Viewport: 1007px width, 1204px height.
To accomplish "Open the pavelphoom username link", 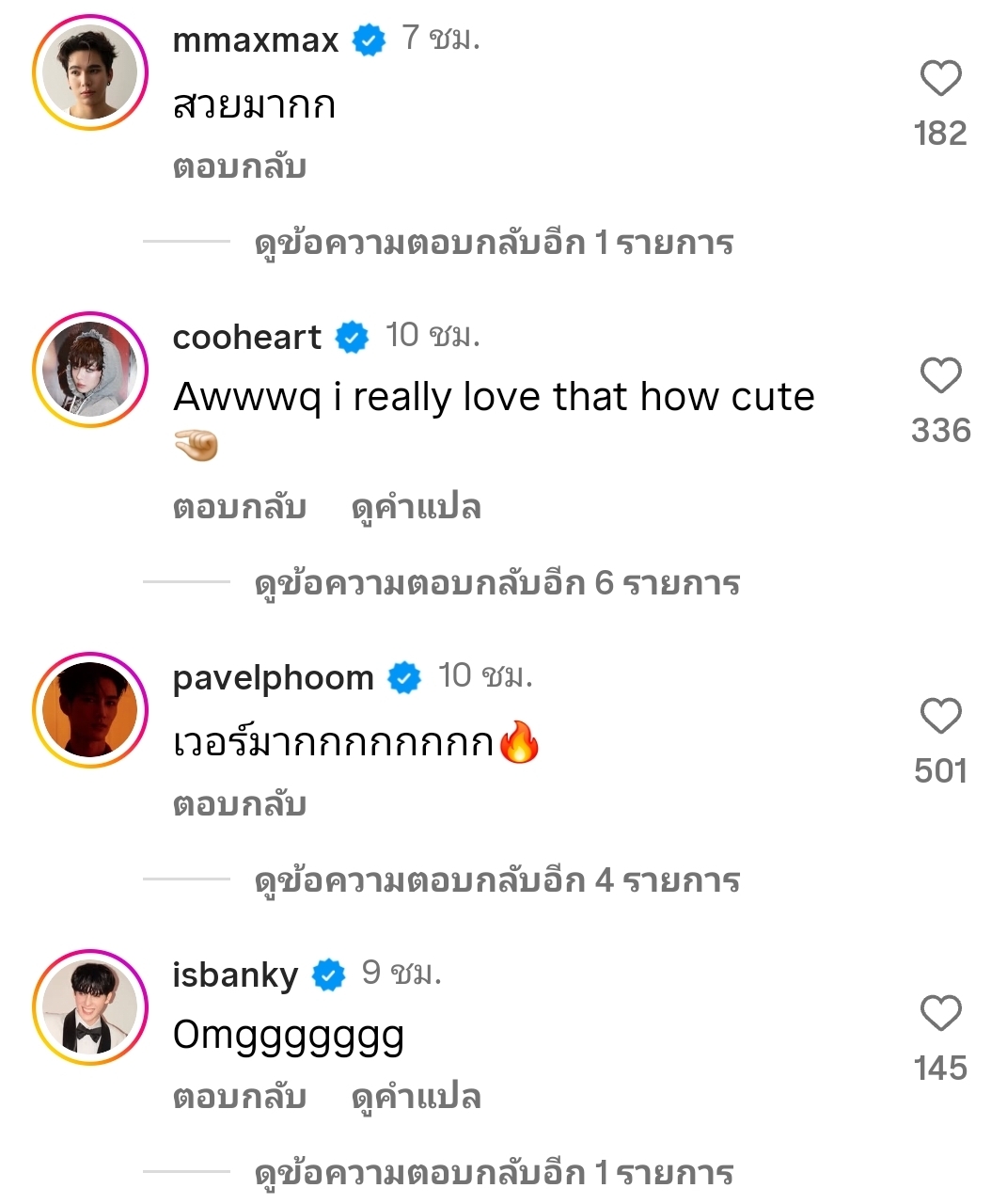I will (x=273, y=677).
